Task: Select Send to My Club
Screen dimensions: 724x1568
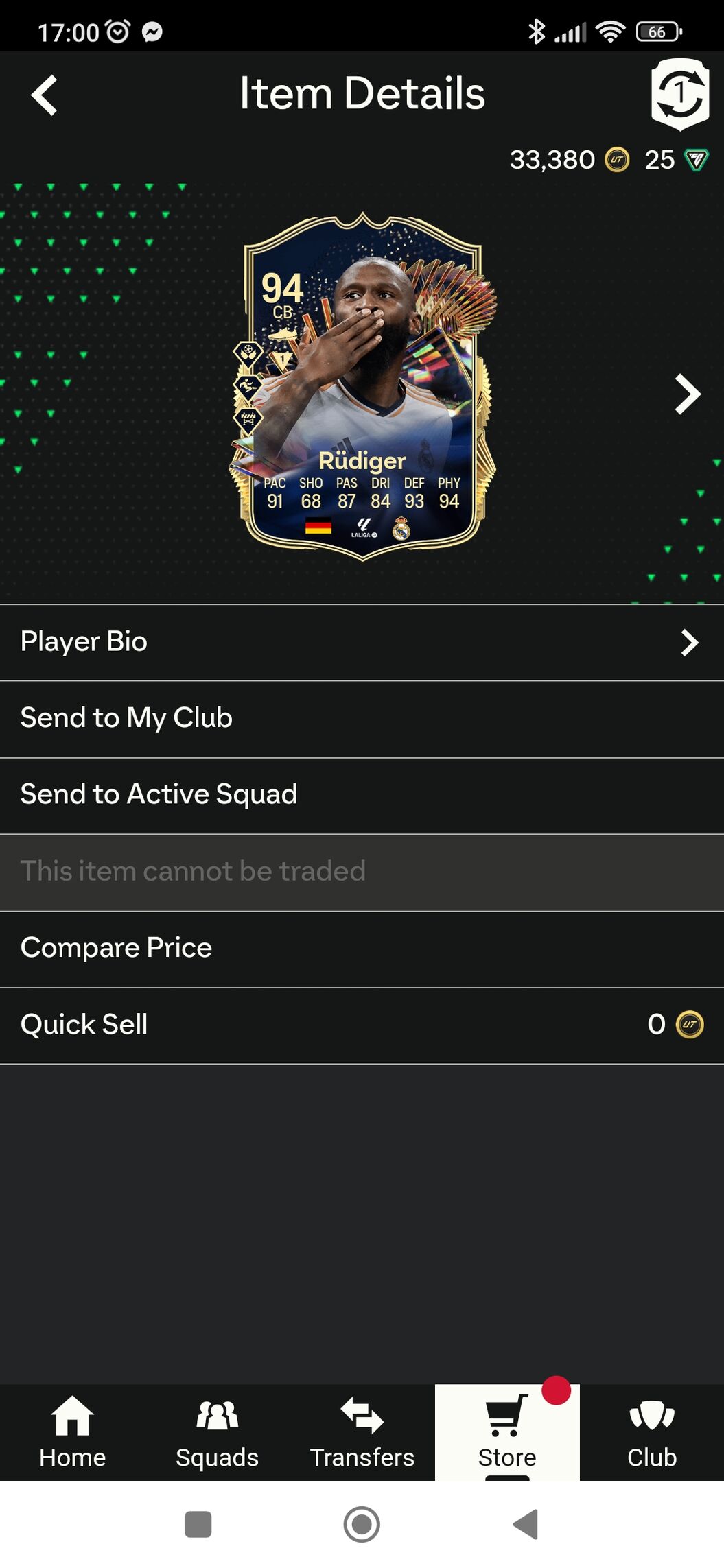Action: click(362, 719)
